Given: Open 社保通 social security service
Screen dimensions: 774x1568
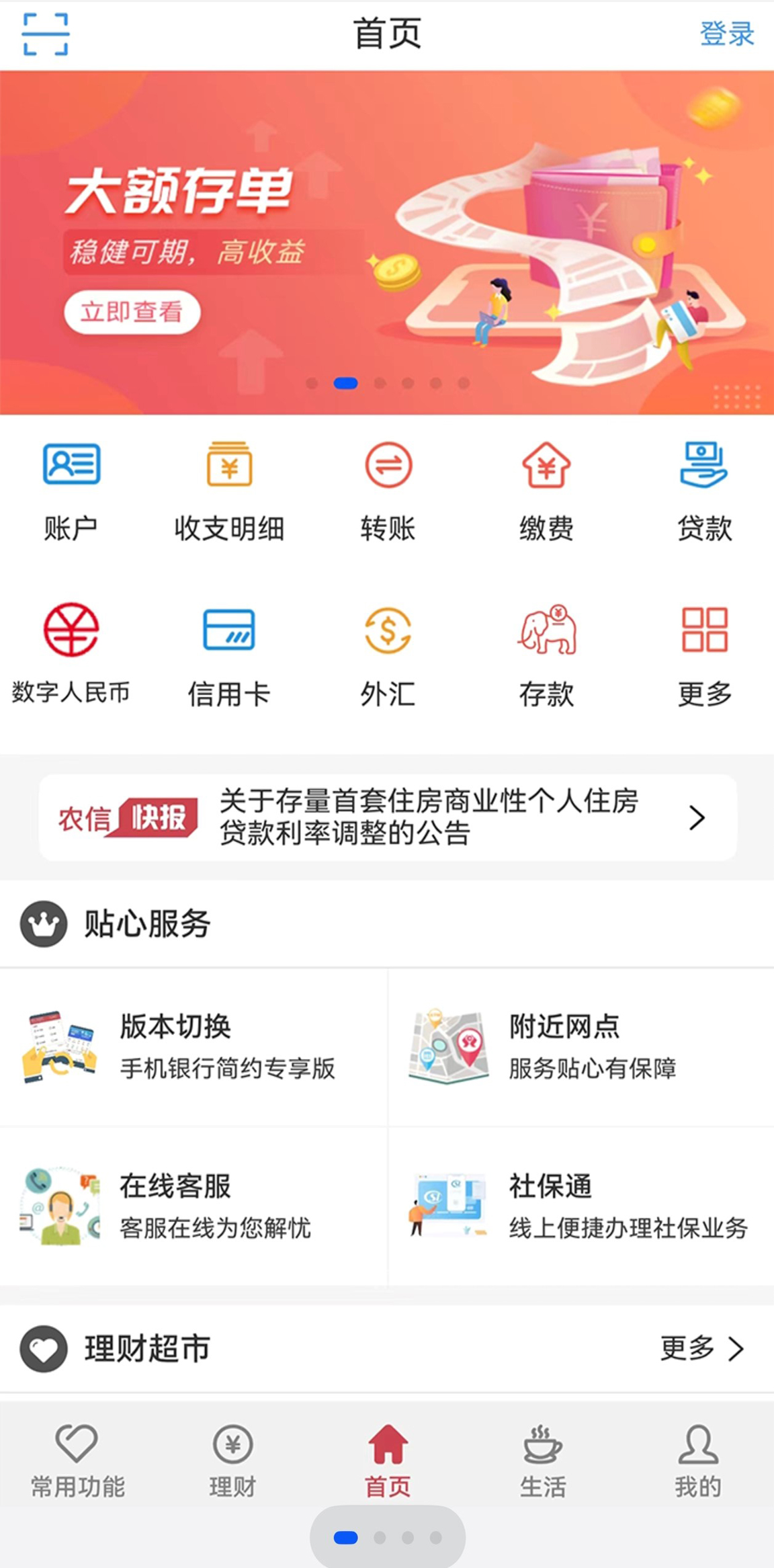Looking at the screenshot, I should coord(581,1206).
